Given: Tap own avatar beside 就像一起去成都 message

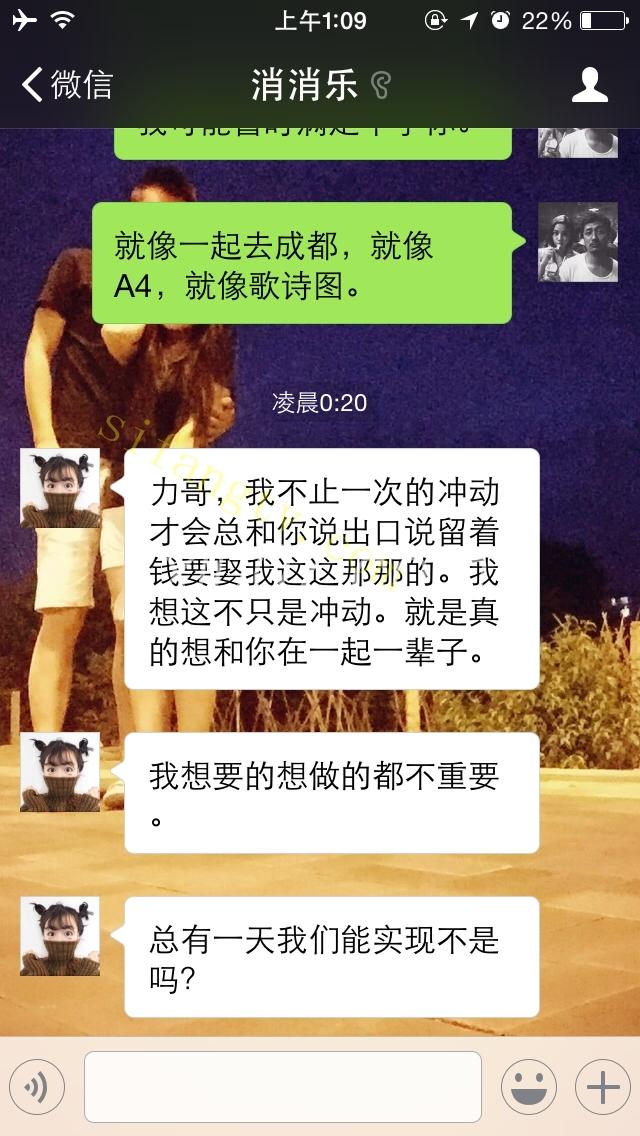Looking at the screenshot, I should pyautogui.click(x=577, y=242).
